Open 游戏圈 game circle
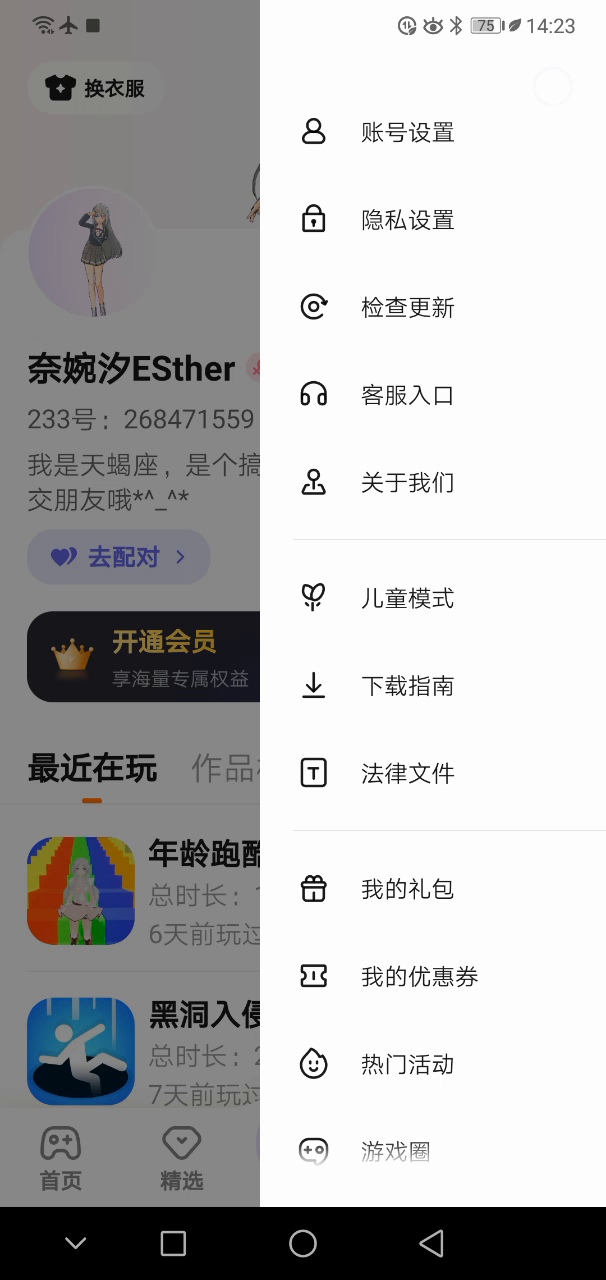The height and width of the screenshot is (1280, 606). coord(395,1152)
